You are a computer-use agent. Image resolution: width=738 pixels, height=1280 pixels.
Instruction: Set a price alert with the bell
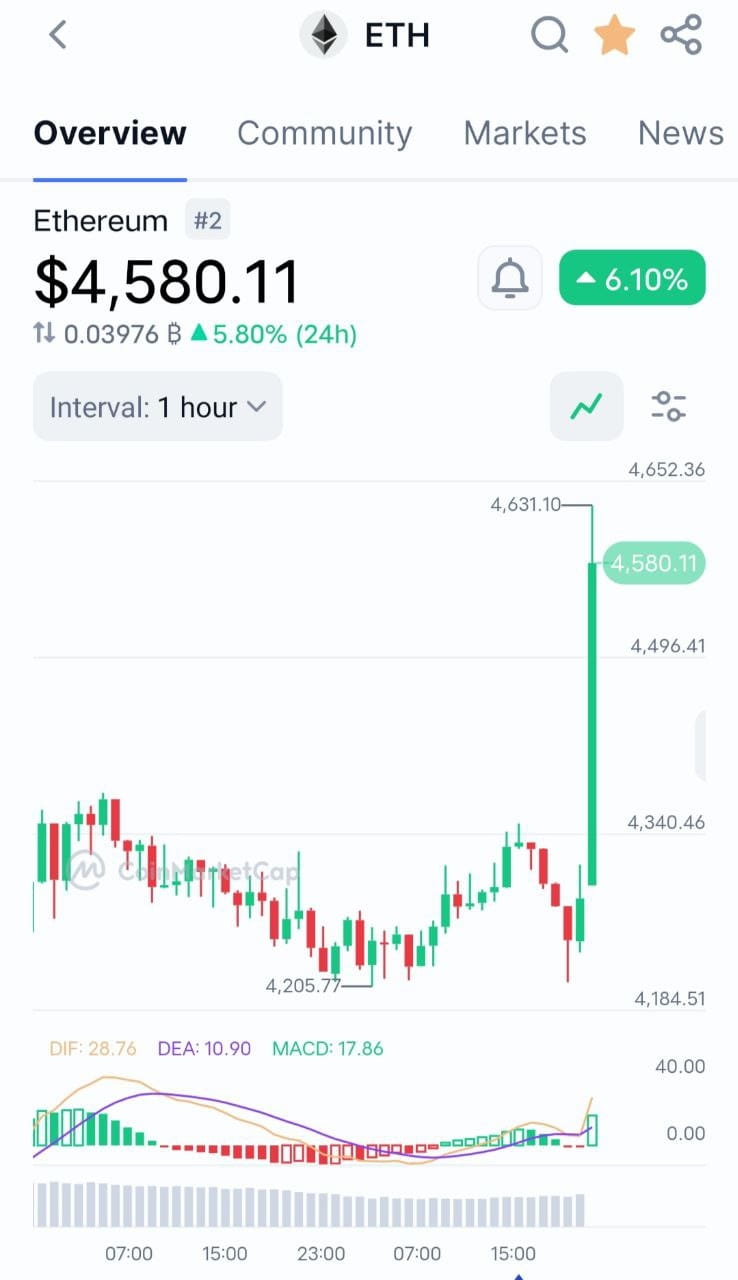tap(510, 278)
